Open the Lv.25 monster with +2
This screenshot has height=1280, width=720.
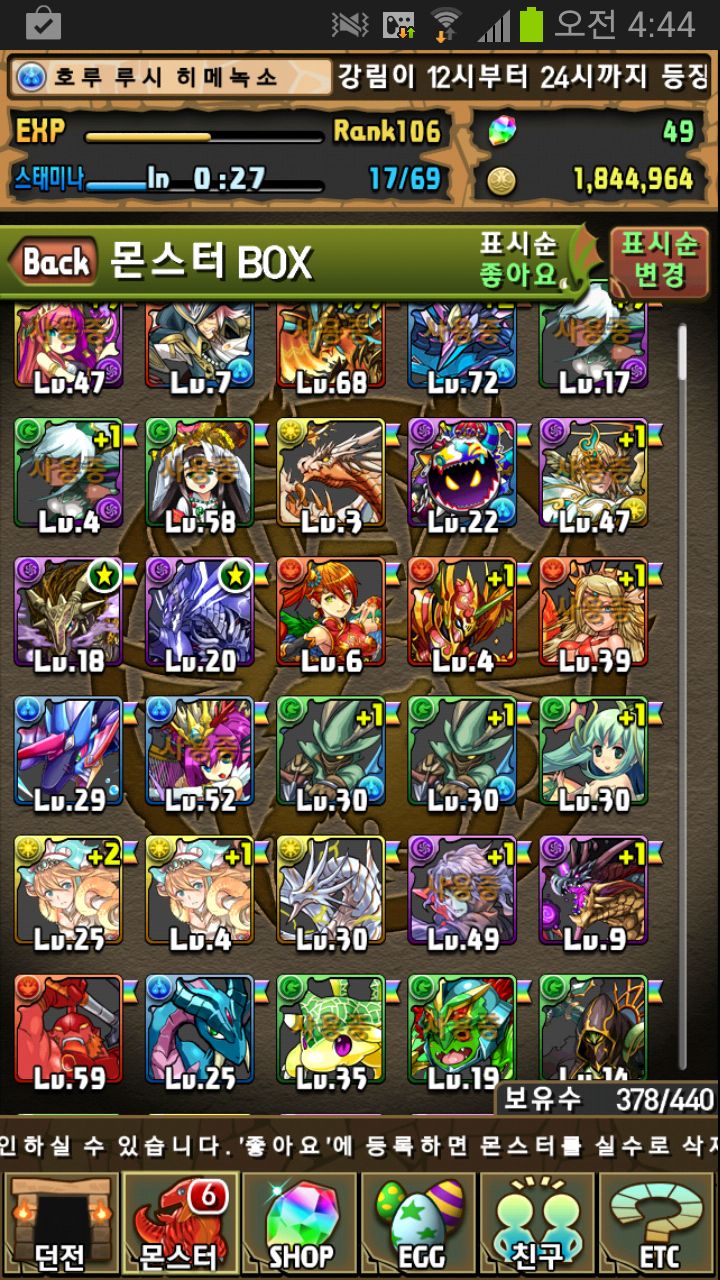pos(69,893)
